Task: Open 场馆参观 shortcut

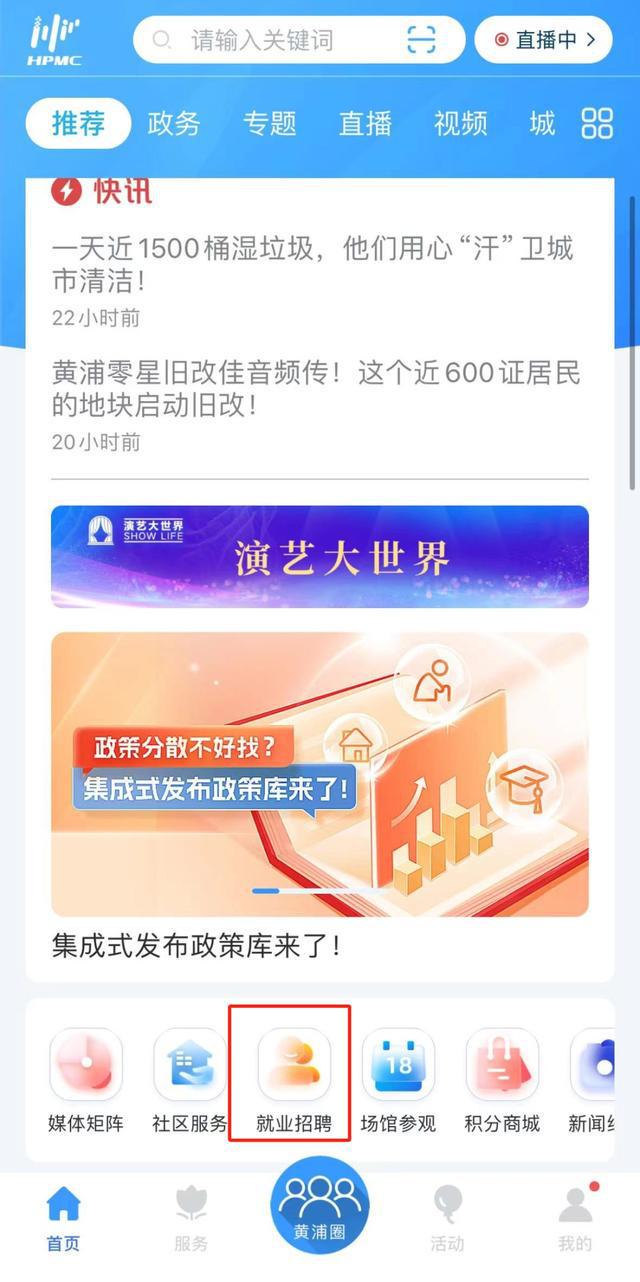Action: click(398, 1082)
